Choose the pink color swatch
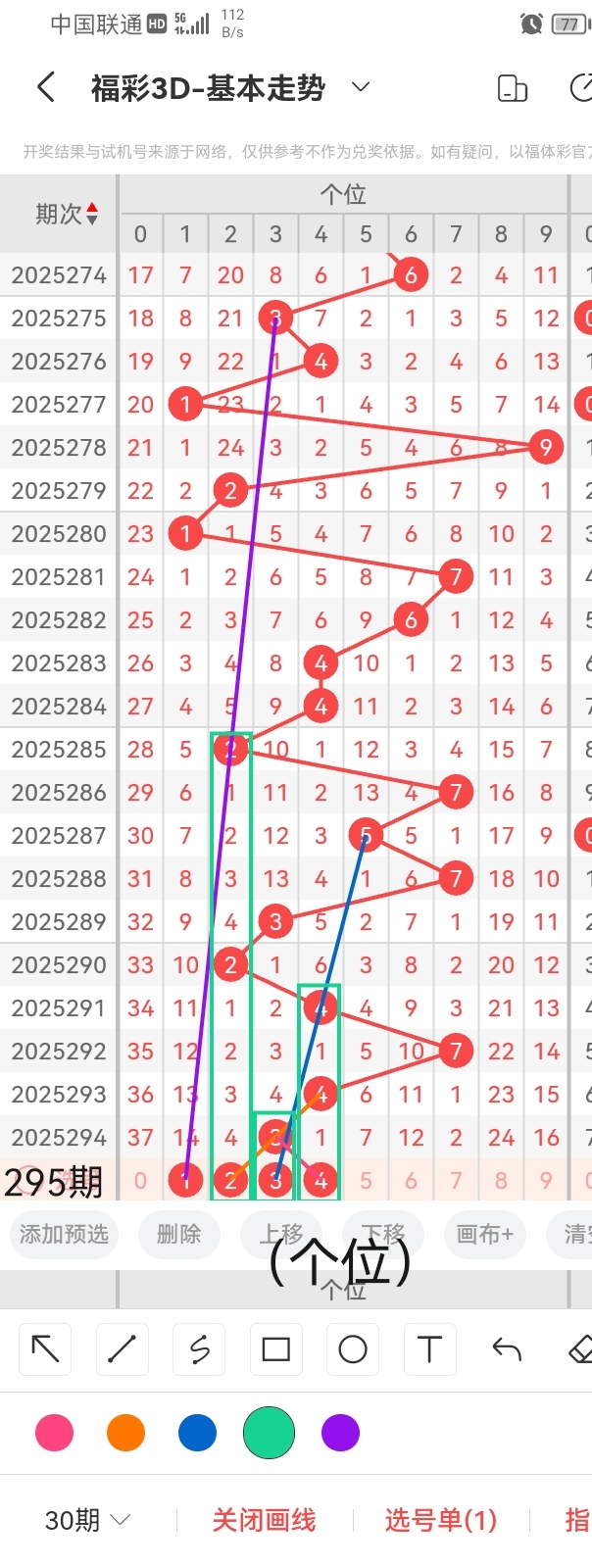Viewport: 592px width, 1568px height. pyautogui.click(x=54, y=1433)
